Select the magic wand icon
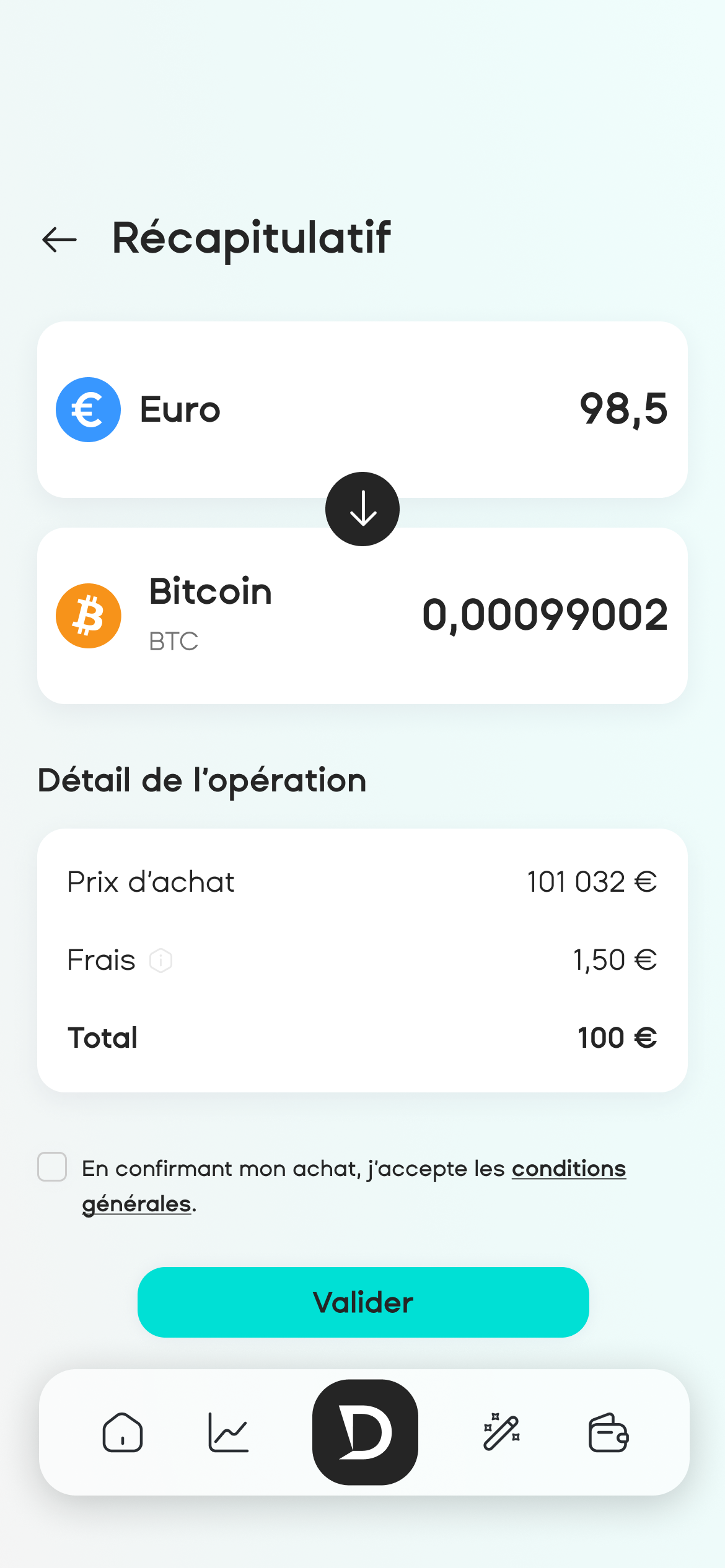Screen dimensions: 725x1568 [x=501, y=1433]
